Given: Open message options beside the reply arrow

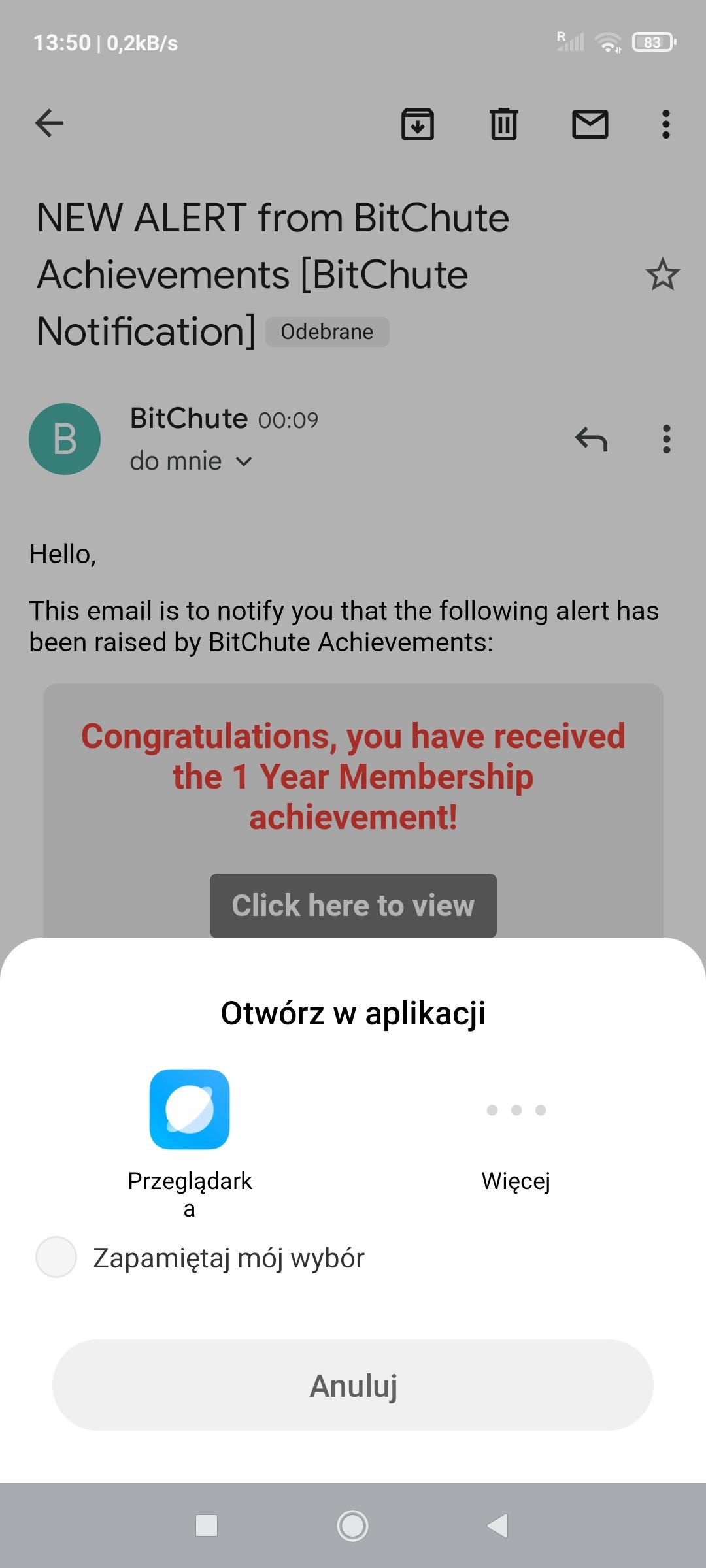Looking at the screenshot, I should click(x=666, y=439).
